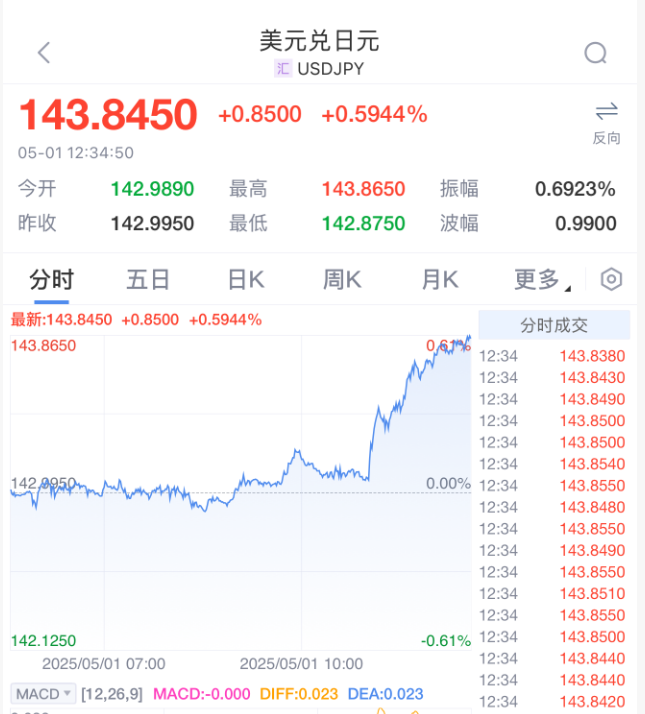The height and width of the screenshot is (714, 645).
Task: Open chart settings hexagon icon
Action: coord(611,280)
